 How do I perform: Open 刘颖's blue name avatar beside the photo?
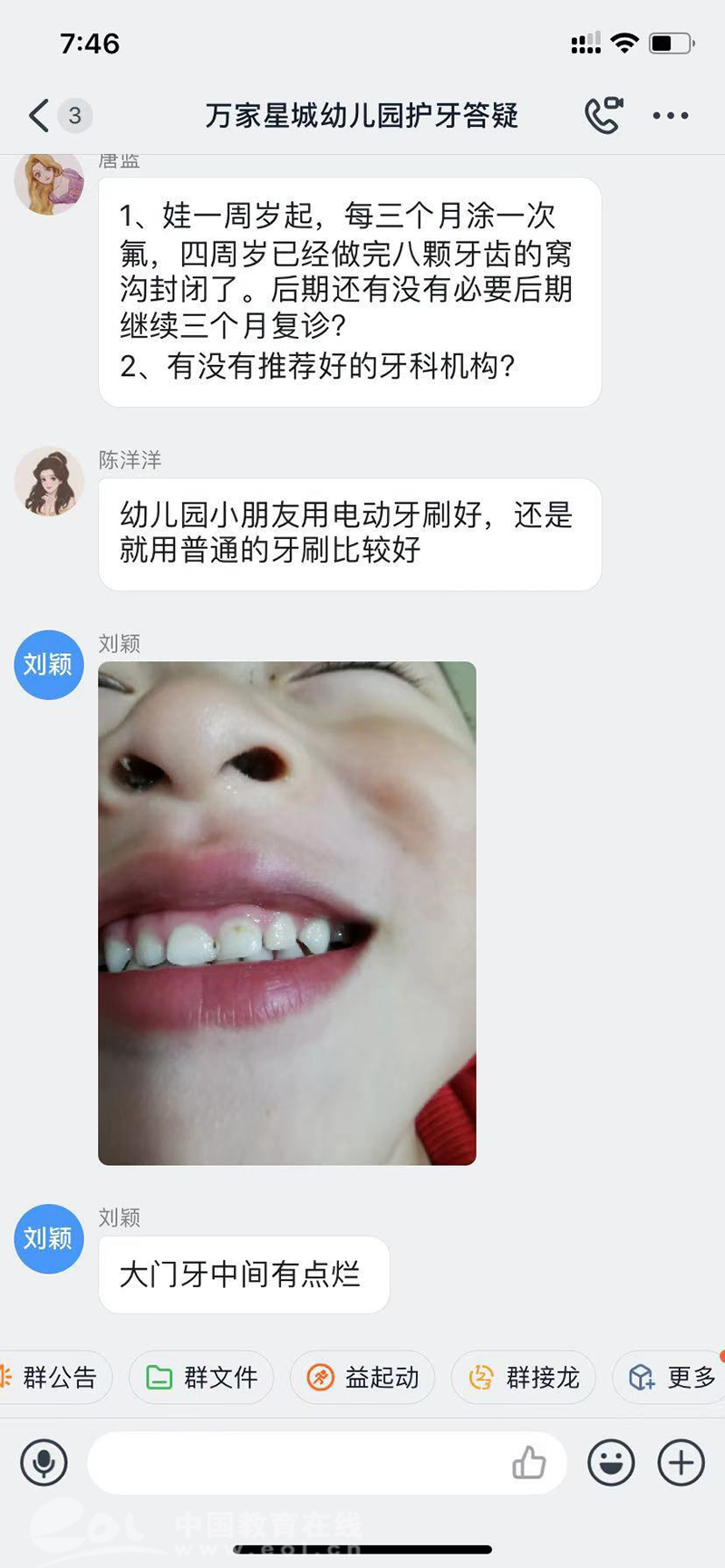[49, 665]
